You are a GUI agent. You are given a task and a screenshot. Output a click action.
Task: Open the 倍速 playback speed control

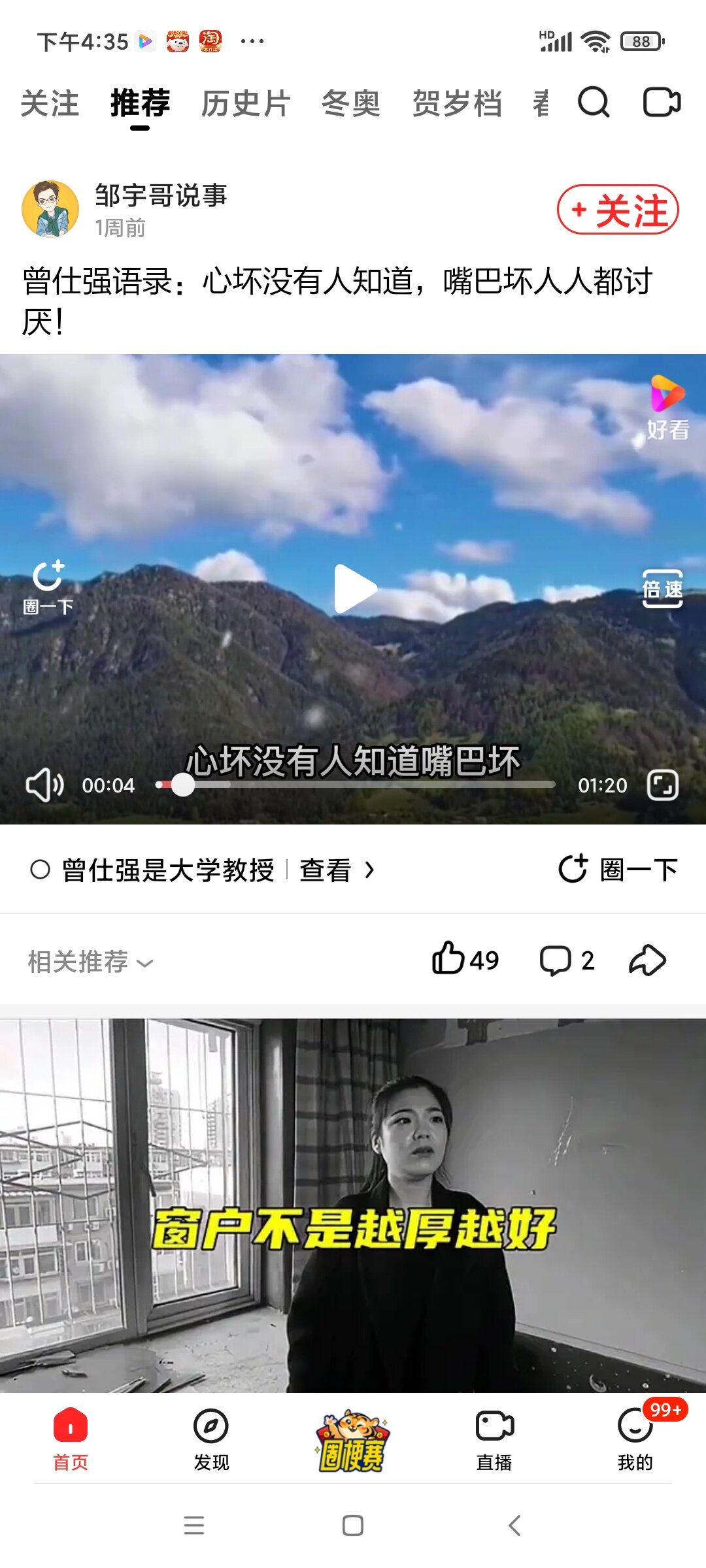(662, 589)
